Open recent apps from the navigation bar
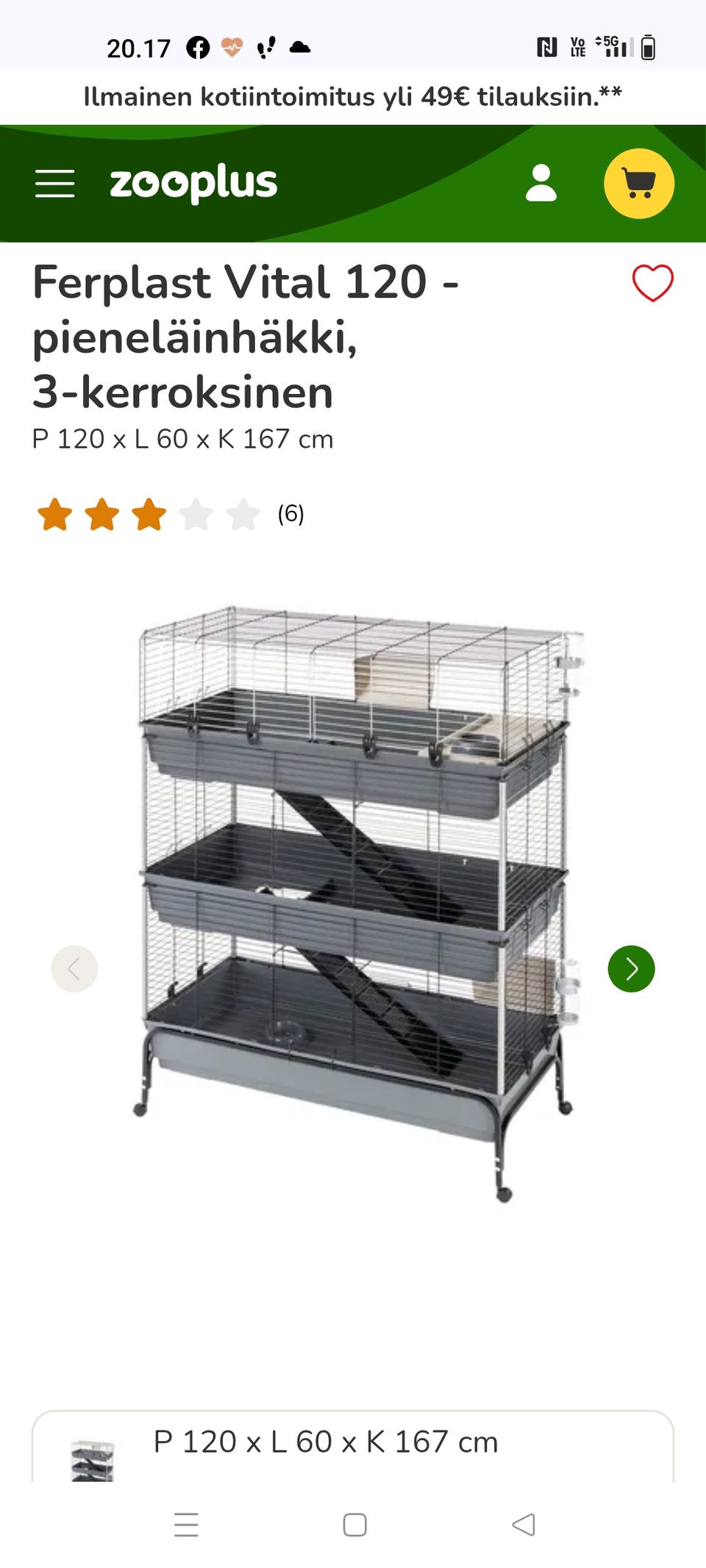This screenshot has height=1568, width=706. [186, 1525]
